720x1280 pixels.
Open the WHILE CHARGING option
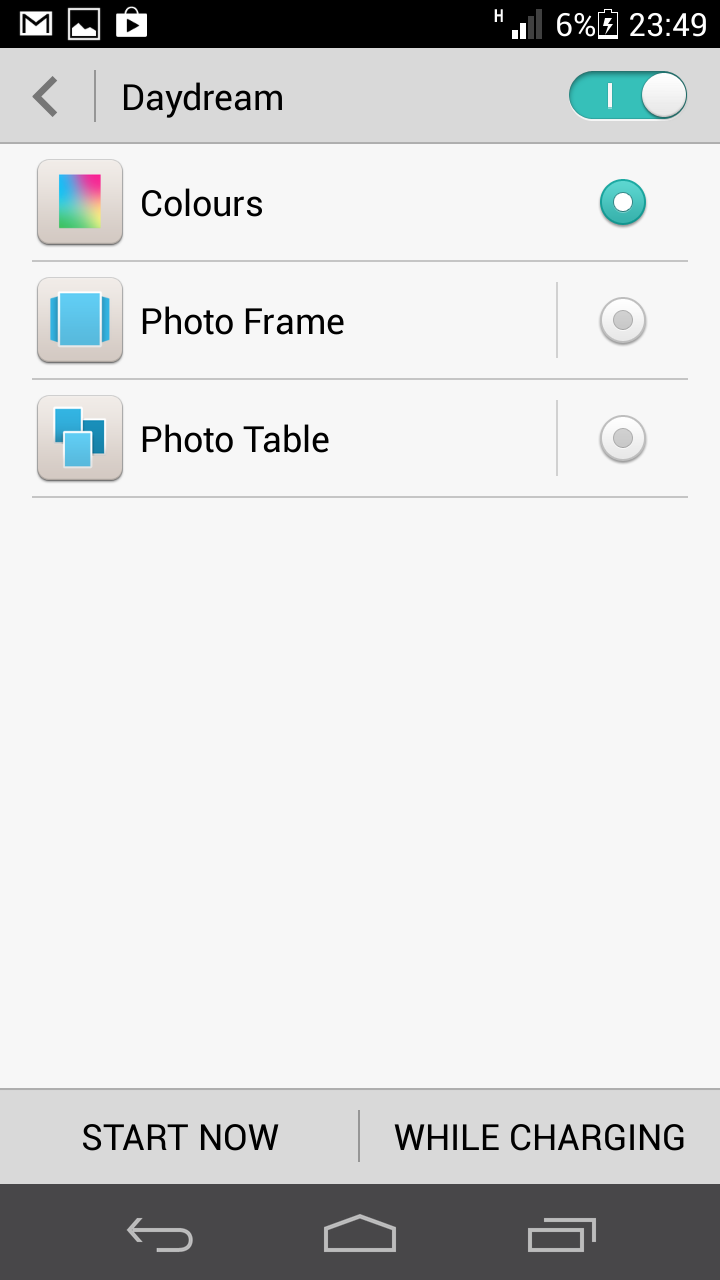[x=540, y=1137]
